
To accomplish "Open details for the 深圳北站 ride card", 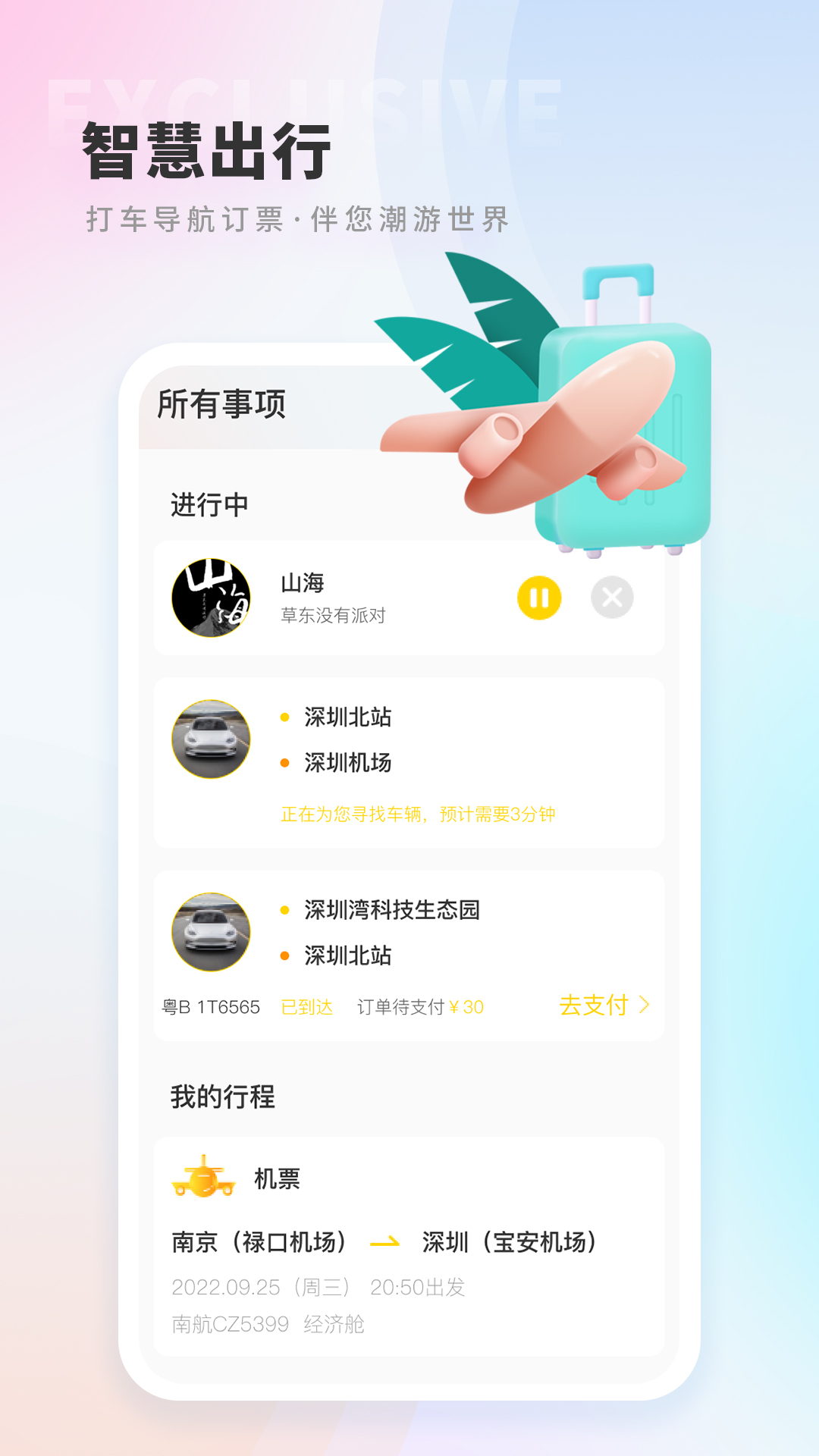I will [x=409, y=762].
